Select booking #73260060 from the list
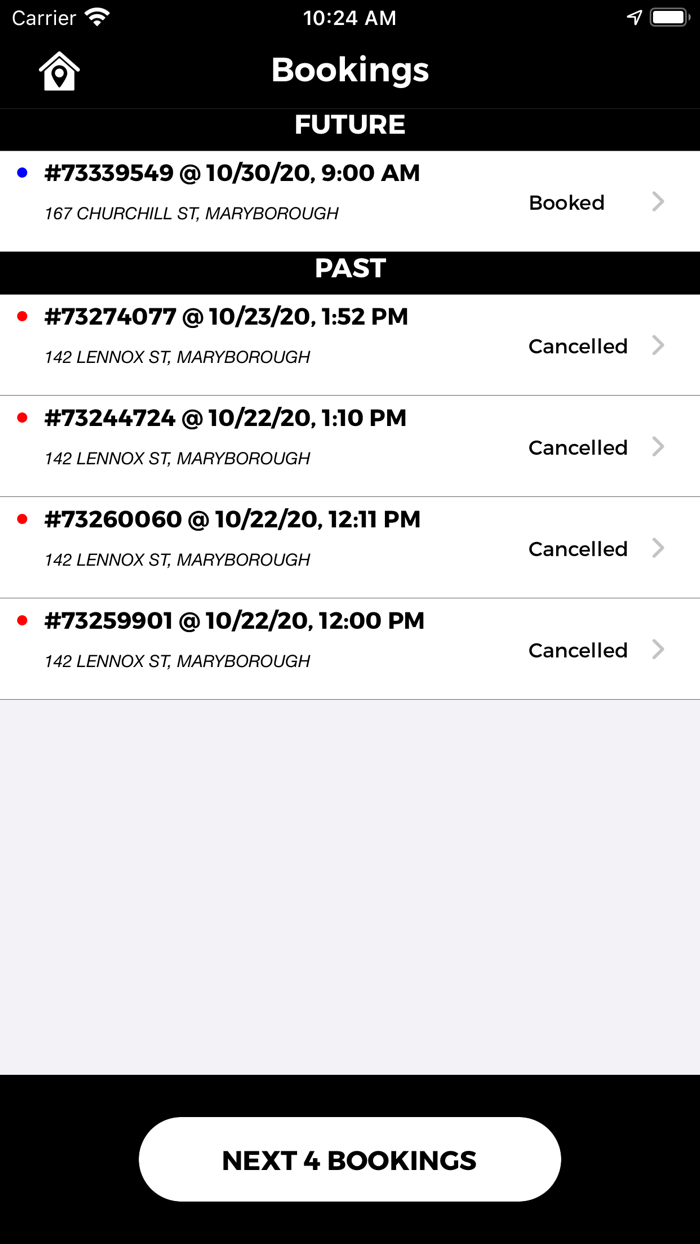Screen dimensions: 700x1244 [350, 548]
